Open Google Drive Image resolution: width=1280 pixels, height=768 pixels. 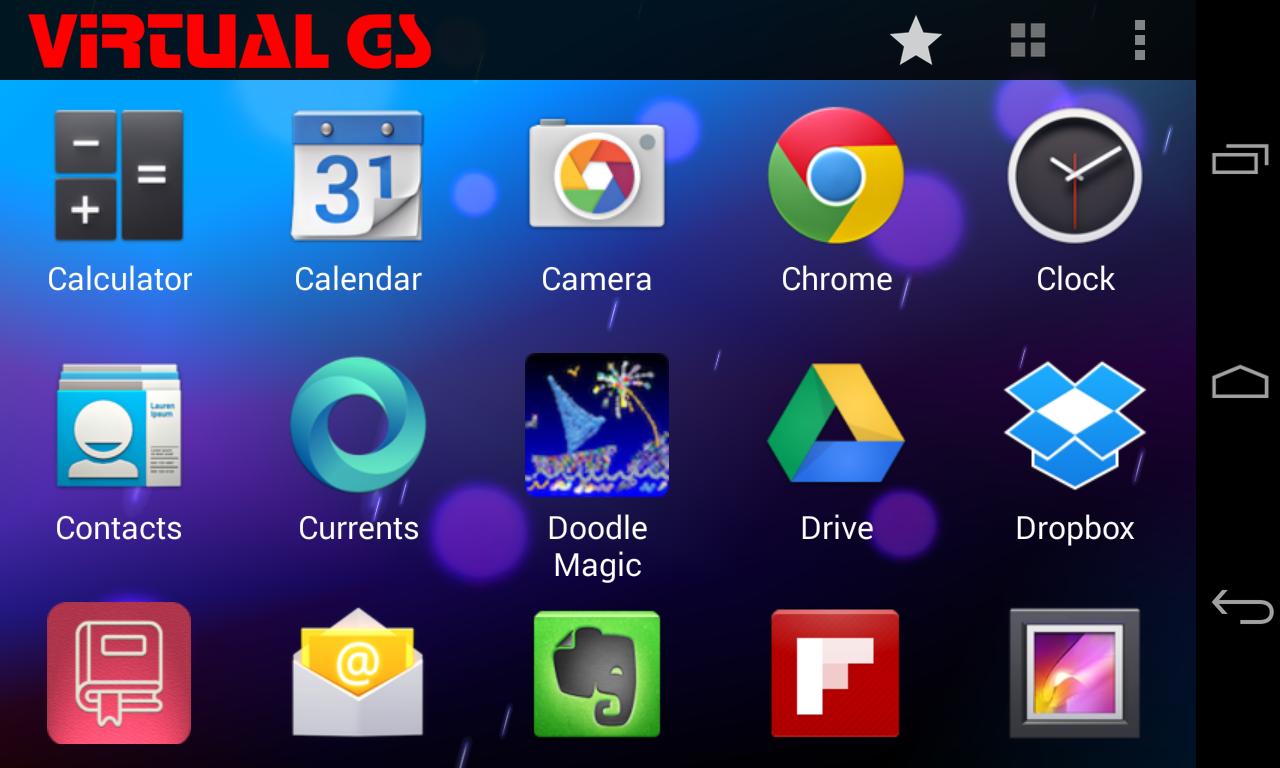[x=835, y=425]
